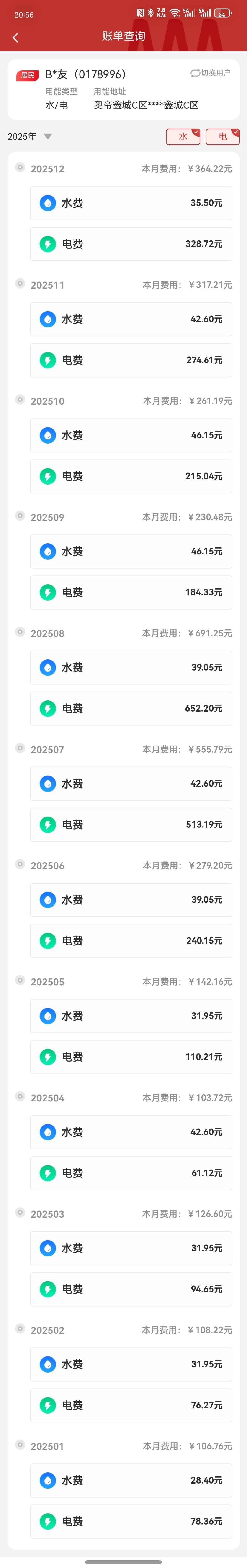The image size is (247, 1568).
Task: View the 202510 水费 bill of 46.15元
Action: [x=131, y=435]
